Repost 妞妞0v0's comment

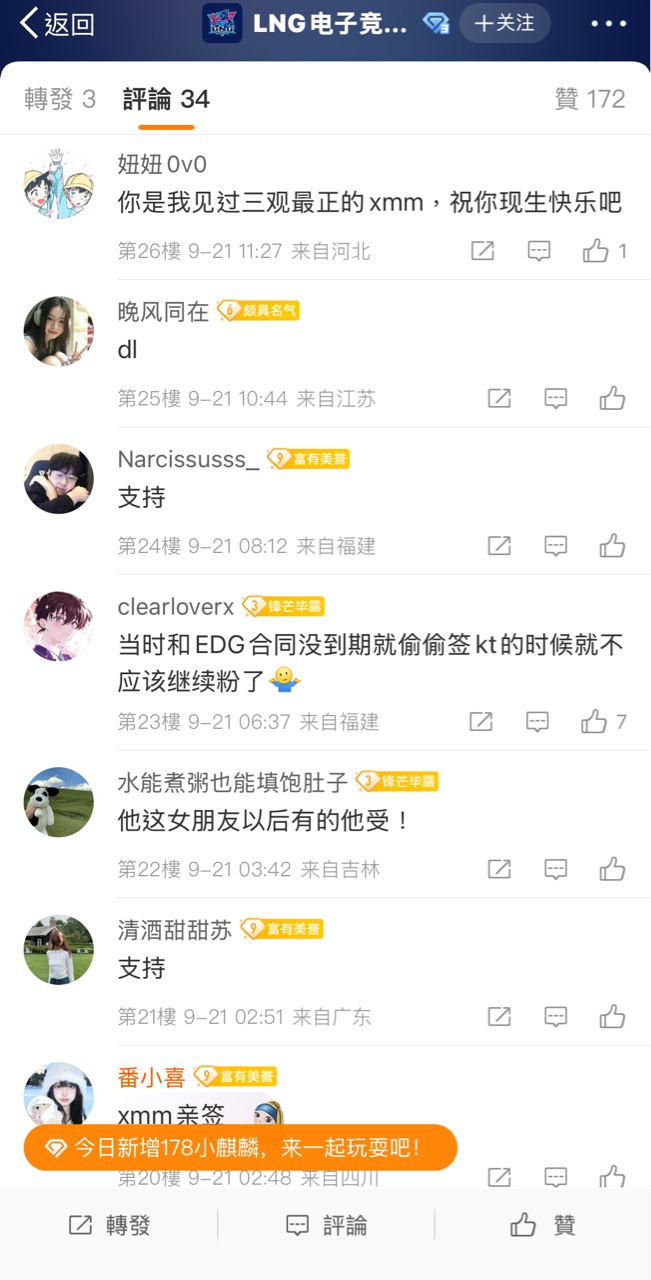click(483, 251)
